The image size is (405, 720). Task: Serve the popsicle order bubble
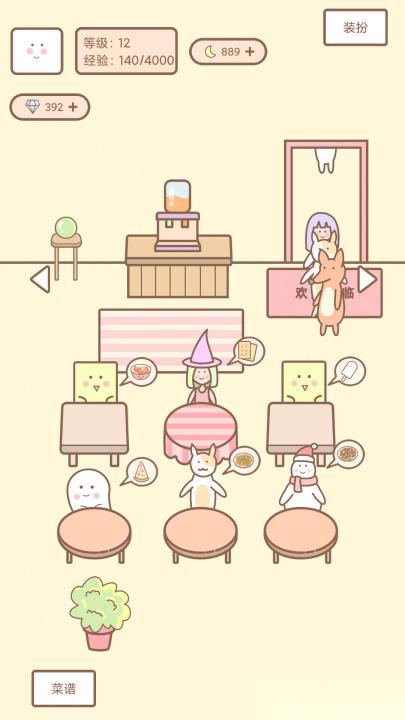348,371
